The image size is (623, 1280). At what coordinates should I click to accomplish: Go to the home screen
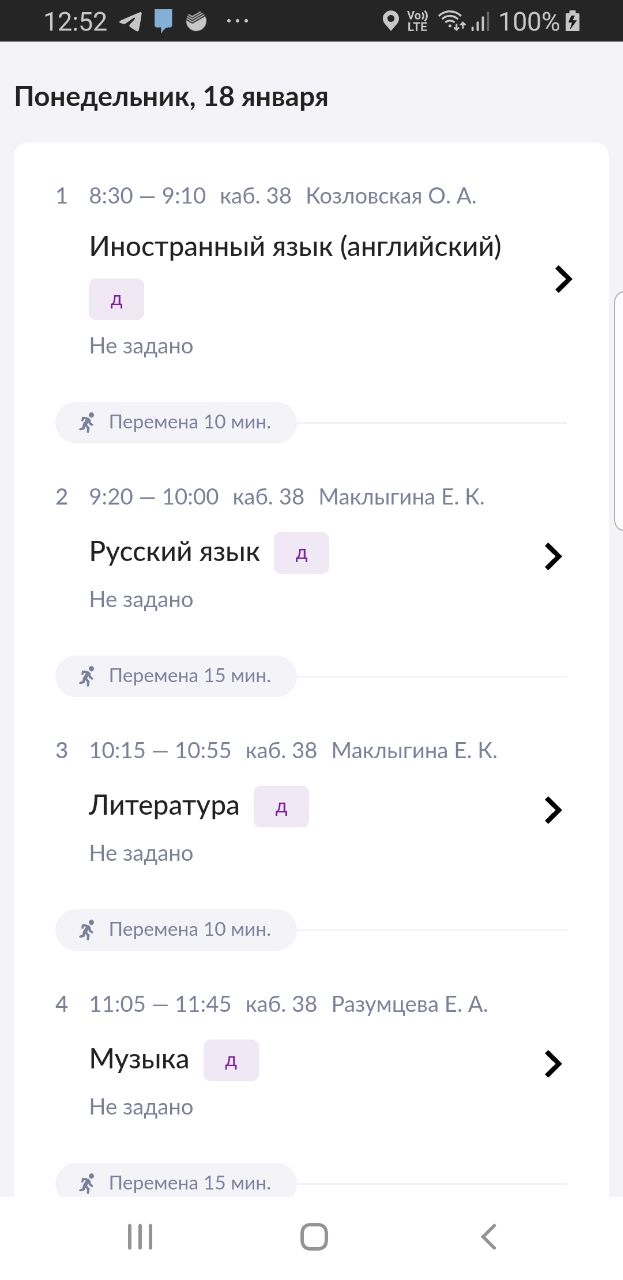click(x=314, y=1237)
